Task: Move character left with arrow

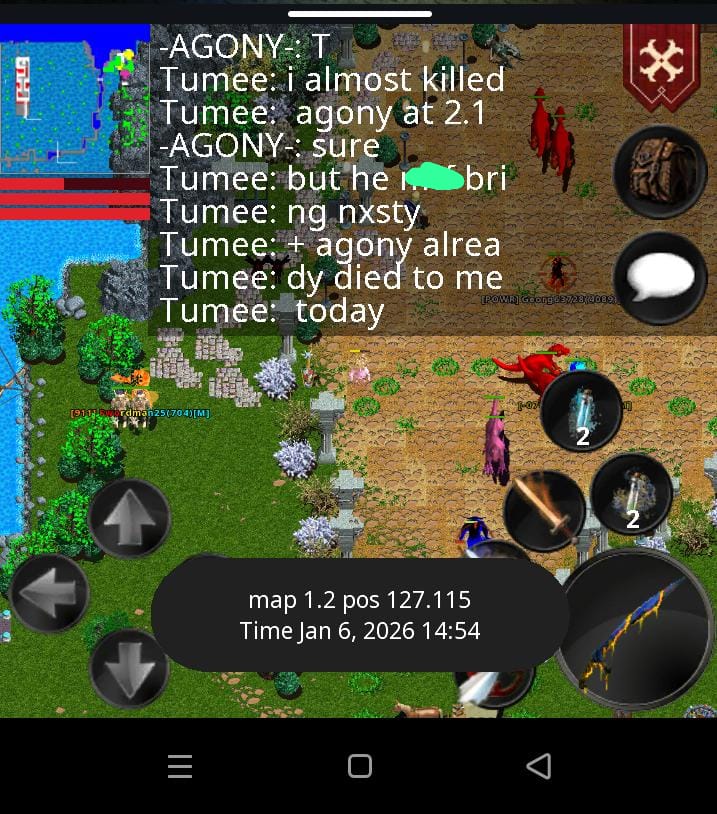Action: 47,592
